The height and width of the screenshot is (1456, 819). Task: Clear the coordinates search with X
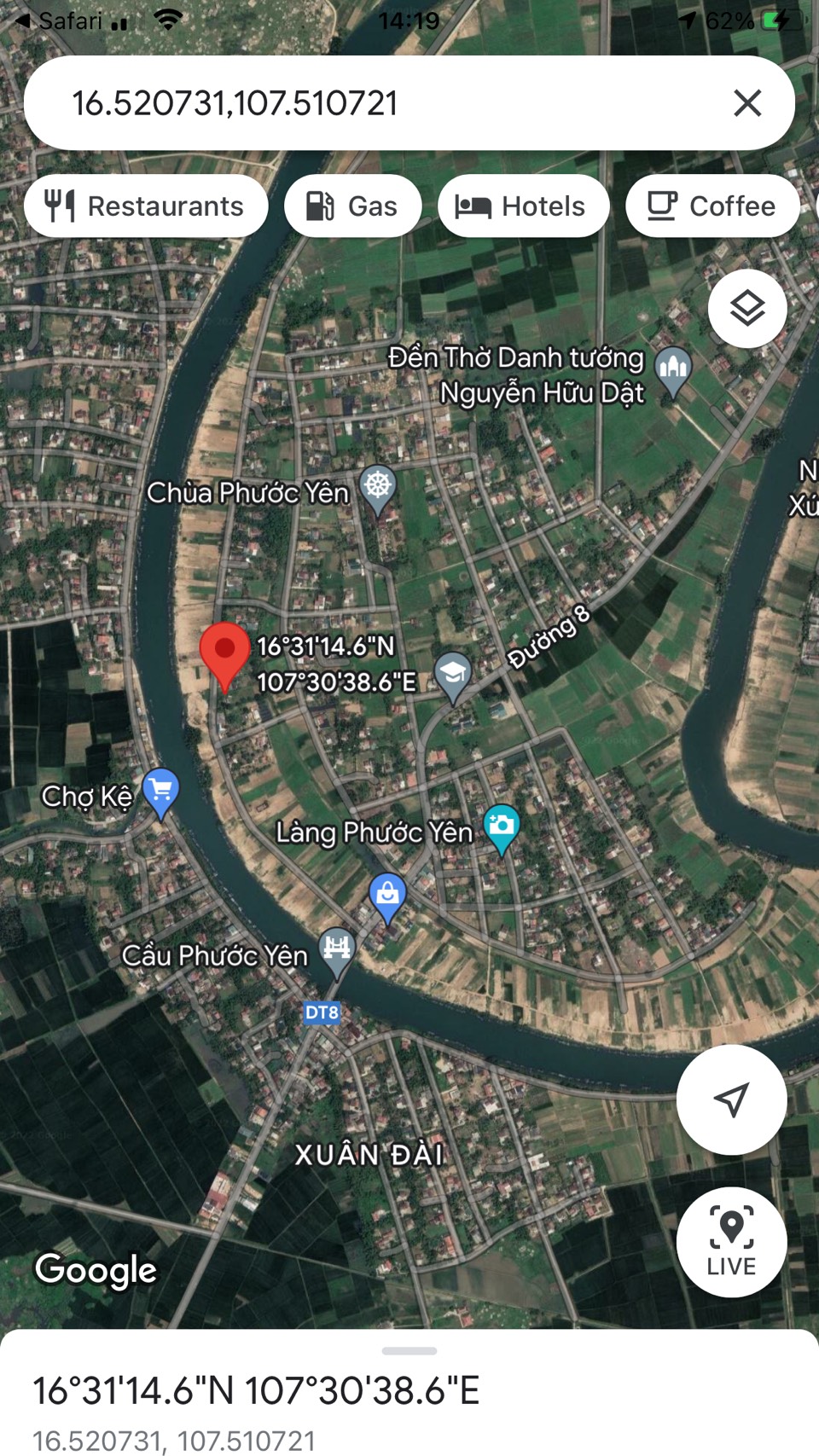[x=747, y=103]
